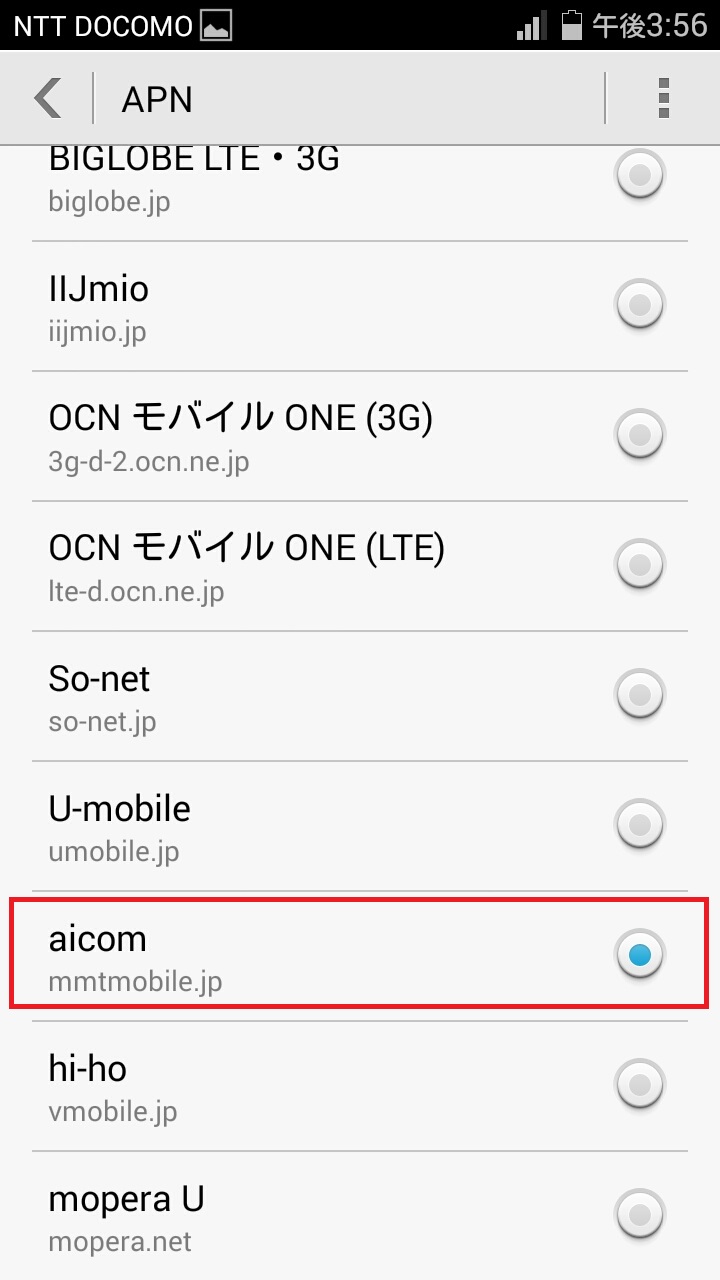The width and height of the screenshot is (720, 1280).
Task: Choose the IIJmio radio button
Action: [640, 304]
